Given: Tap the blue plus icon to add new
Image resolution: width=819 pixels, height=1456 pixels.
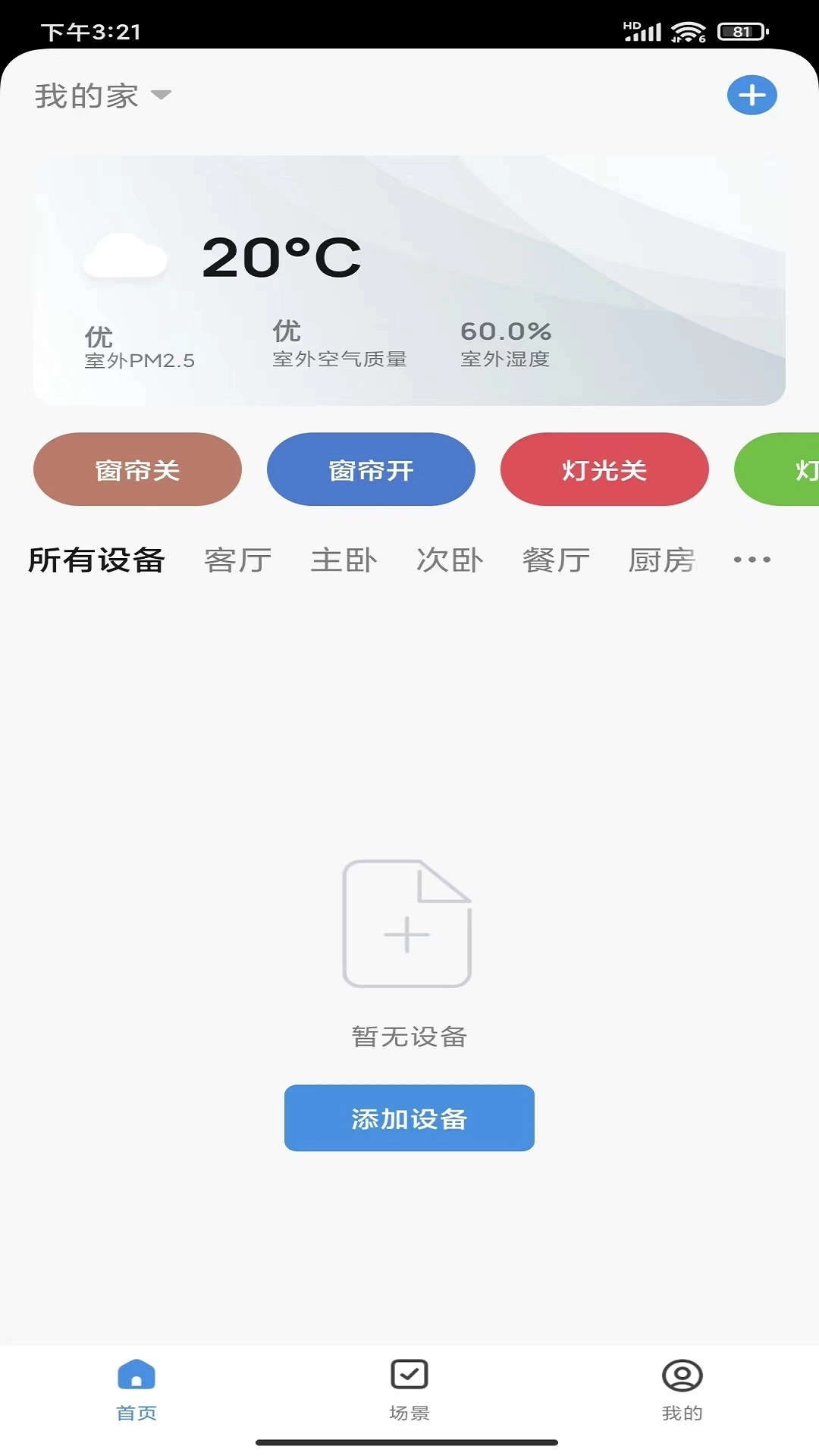Looking at the screenshot, I should [x=752, y=96].
